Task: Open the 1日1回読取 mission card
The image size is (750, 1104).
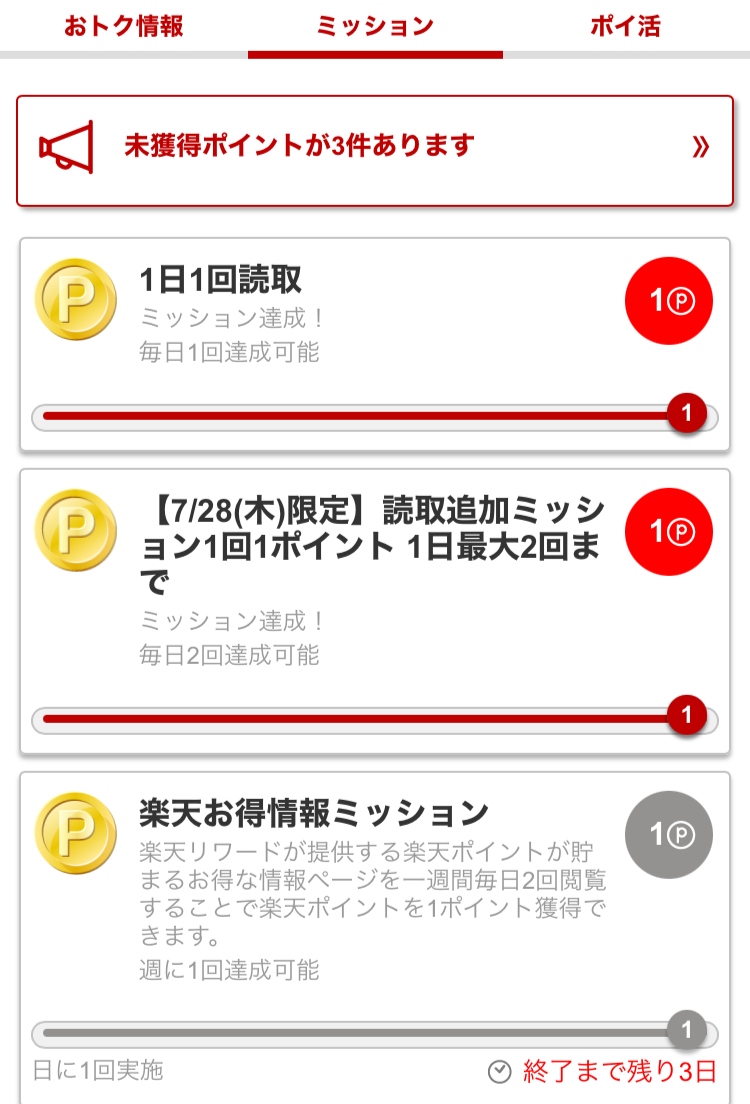Action: pyautogui.click(x=375, y=343)
